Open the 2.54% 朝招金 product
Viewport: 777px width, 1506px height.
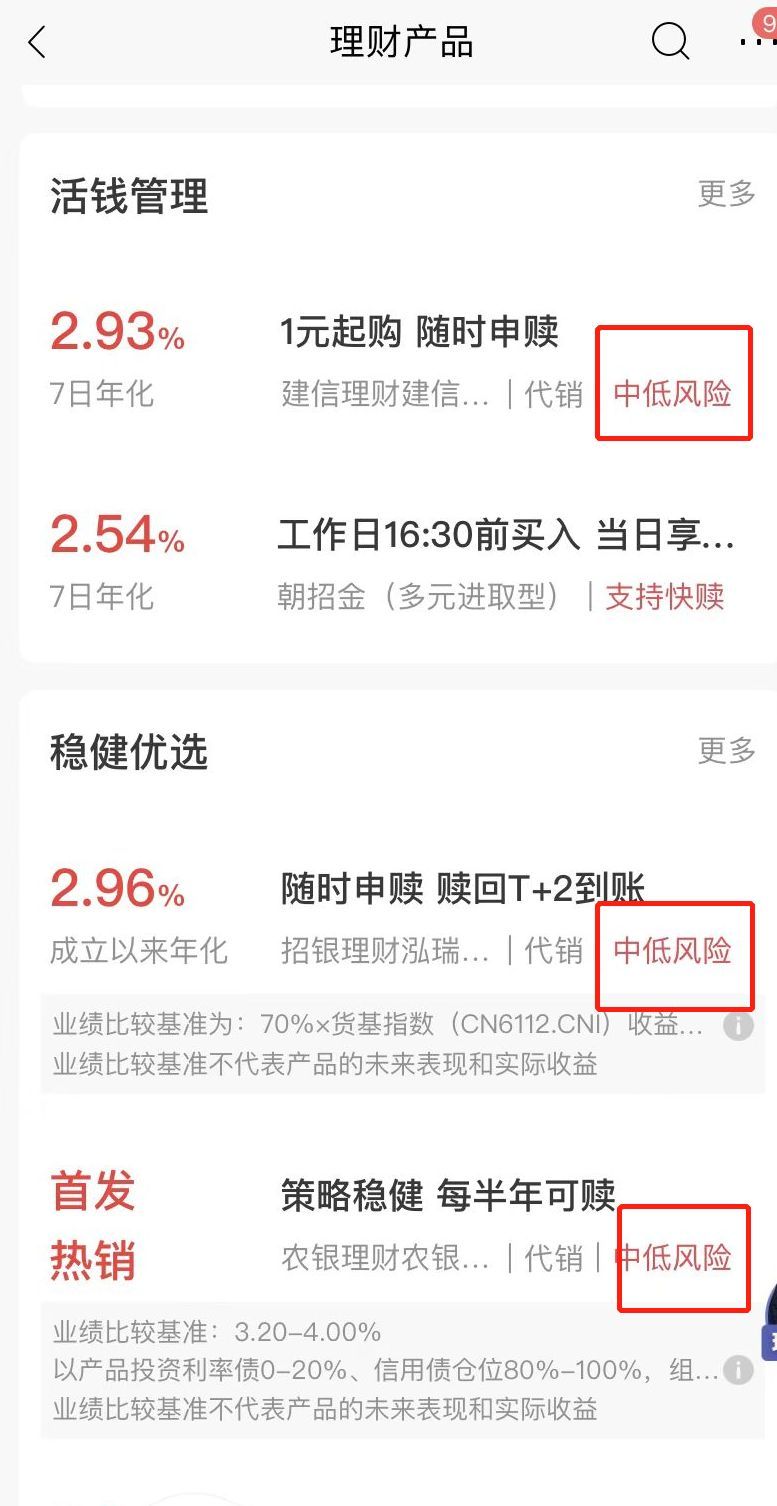click(505, 538)
